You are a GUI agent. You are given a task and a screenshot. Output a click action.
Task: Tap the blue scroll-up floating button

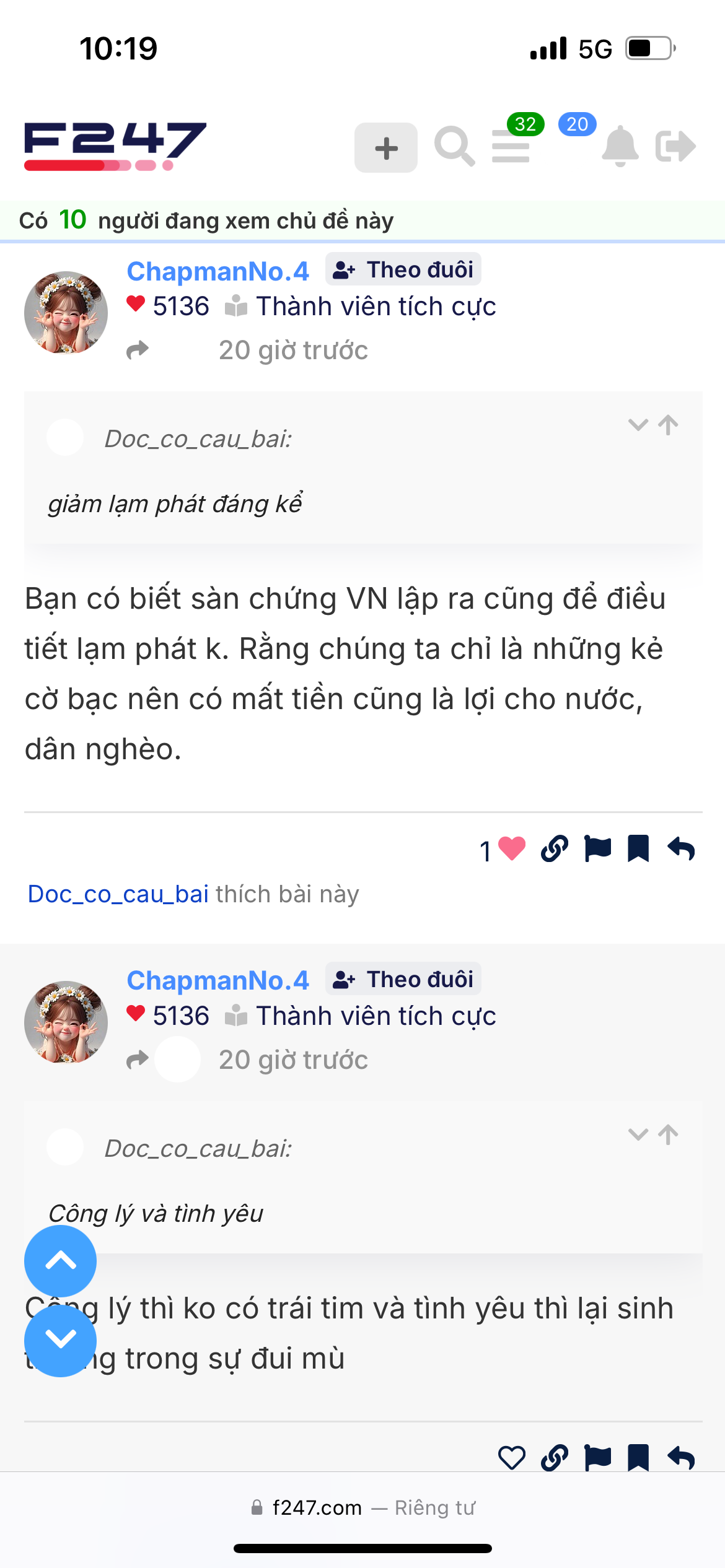coord(60,1261)
